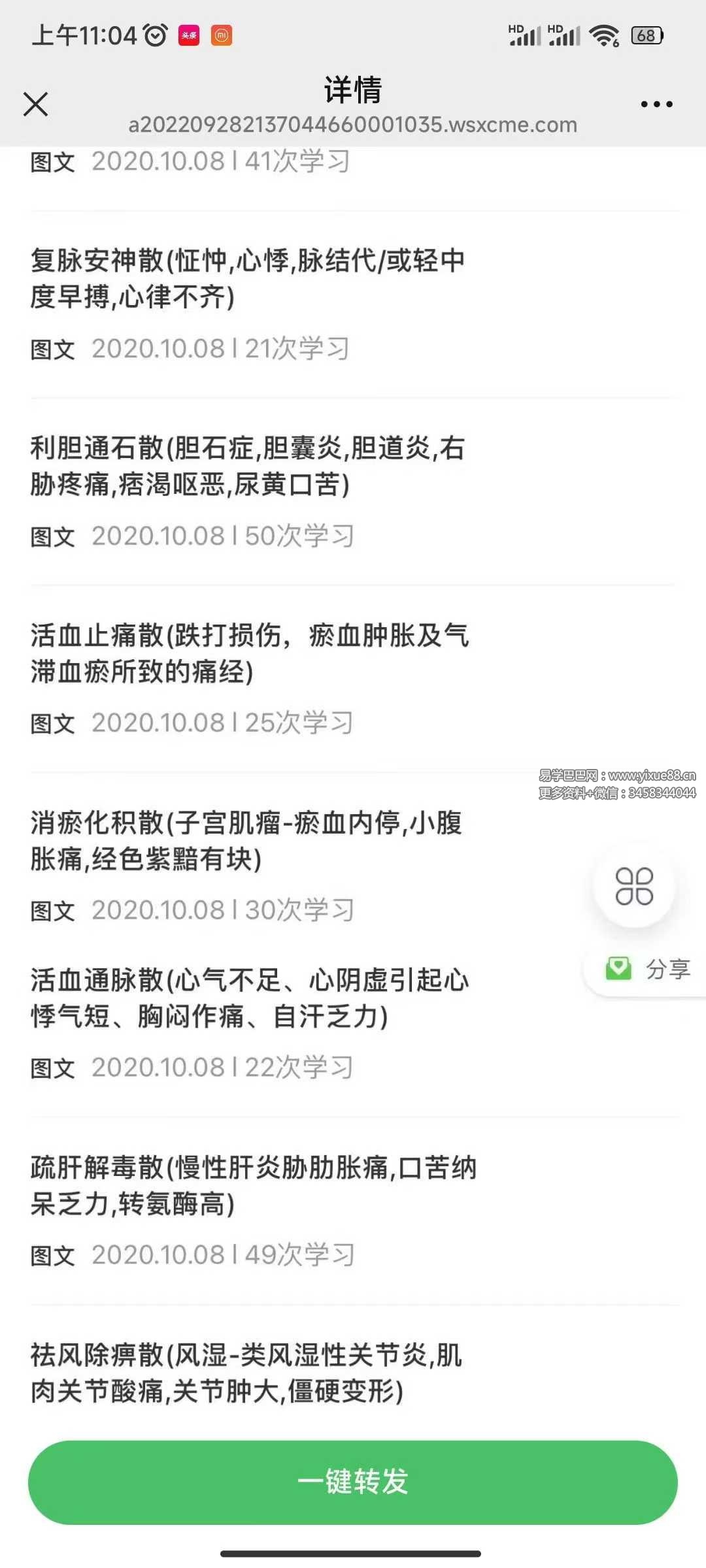
Task: Tap the 分享 share button
Action: pos(648,969)
